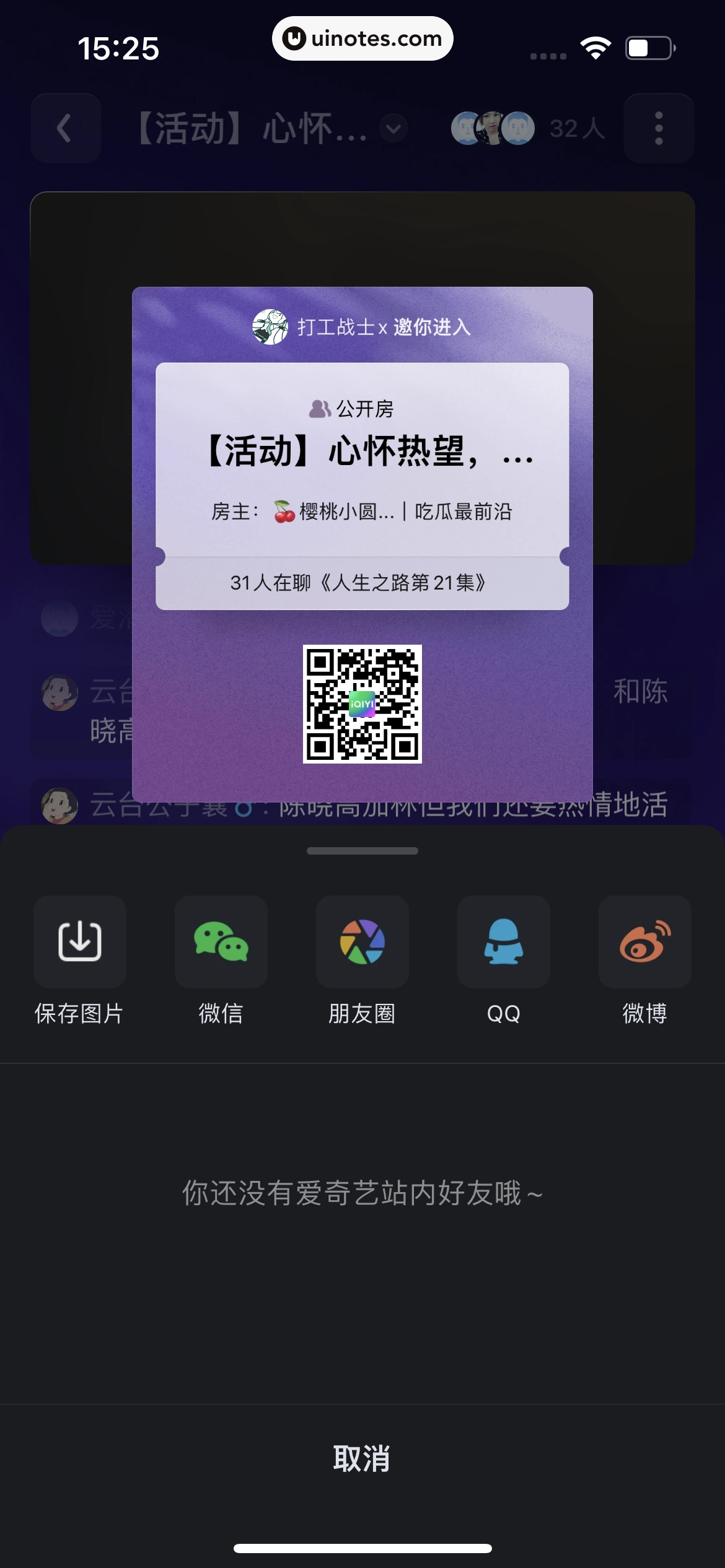This screenshot has width=725, height=1568.
Task: Open the room options with the three-dot icon
Action: [x=659, y=127]
